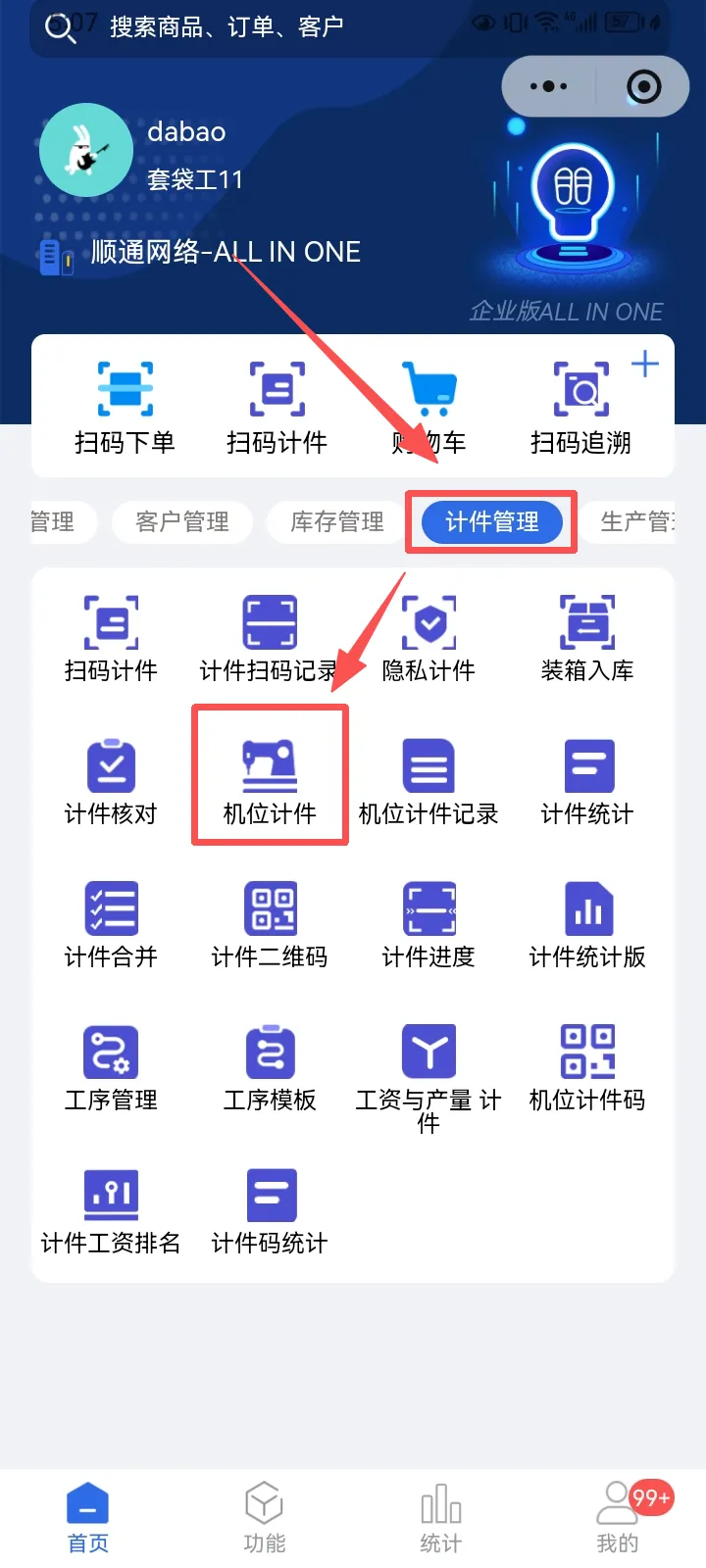Switch to the 客户管理 tab
Viewport: 706px width, 1568px height.
(x=182, y=521)
